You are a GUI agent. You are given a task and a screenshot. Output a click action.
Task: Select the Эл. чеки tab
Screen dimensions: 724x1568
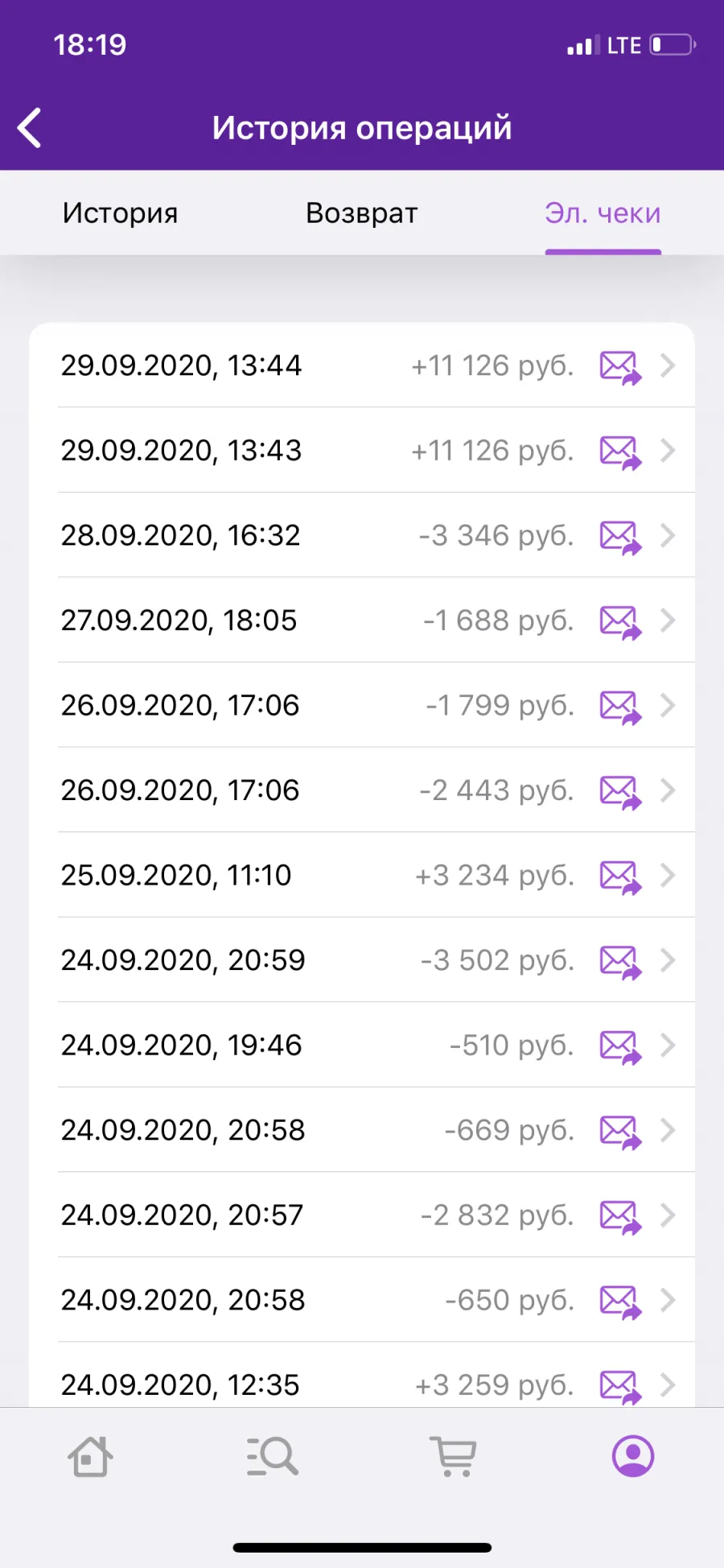[603, 213]
